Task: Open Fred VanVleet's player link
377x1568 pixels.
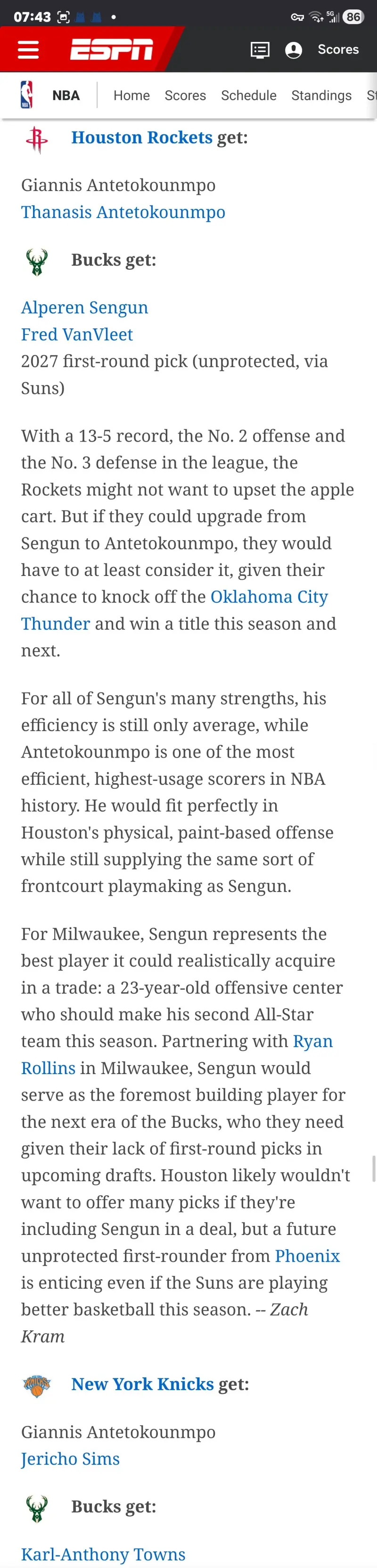Action: [x=77, y=334]
